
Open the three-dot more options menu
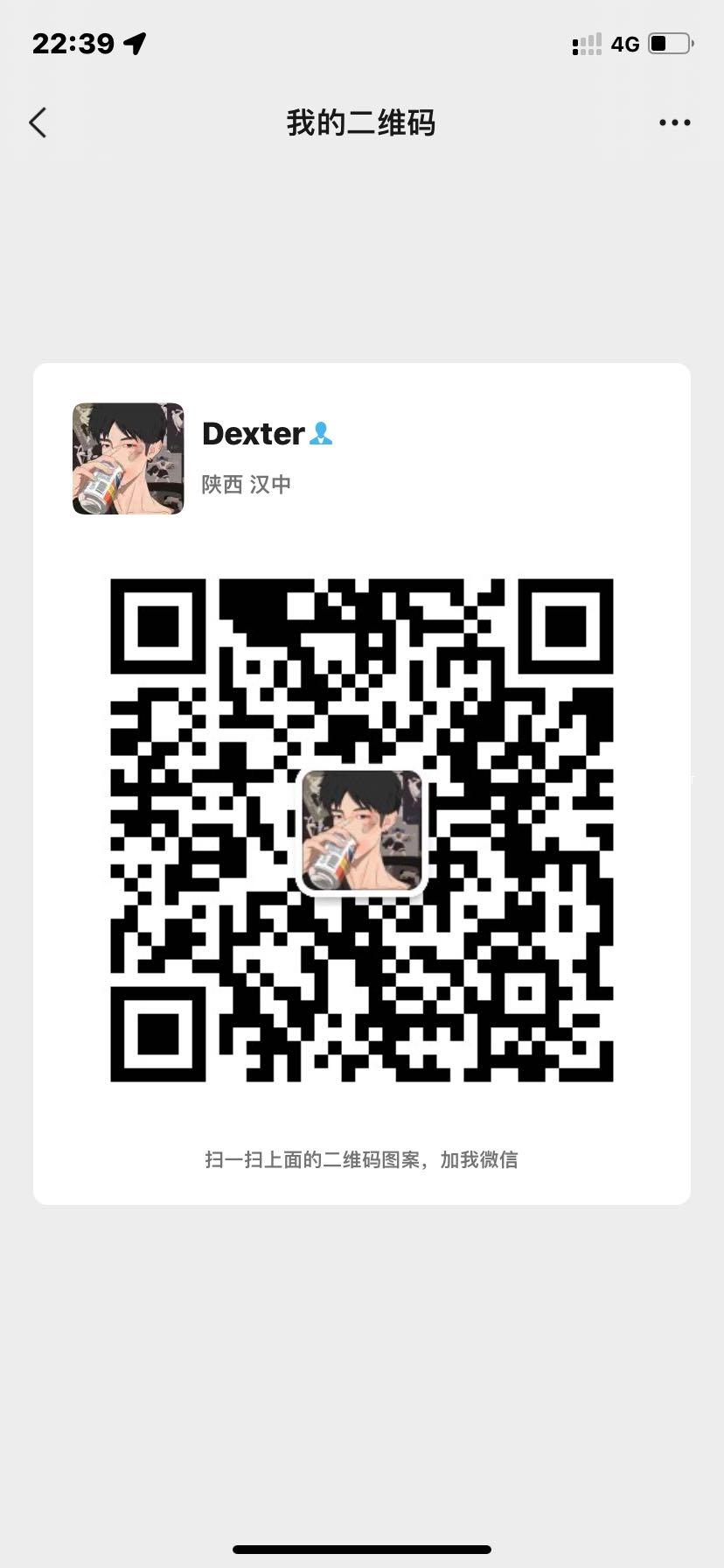coord(674,122)
